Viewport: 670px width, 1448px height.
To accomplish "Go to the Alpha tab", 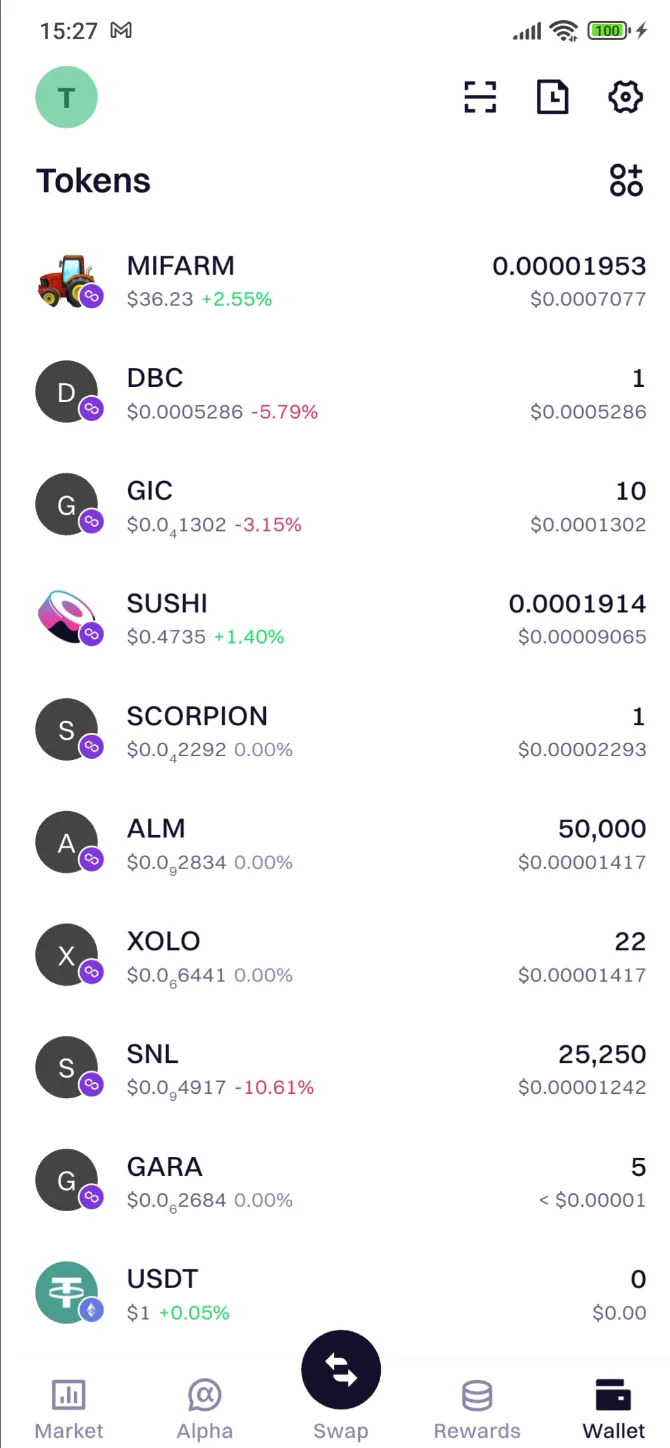I will [204, 1408].
